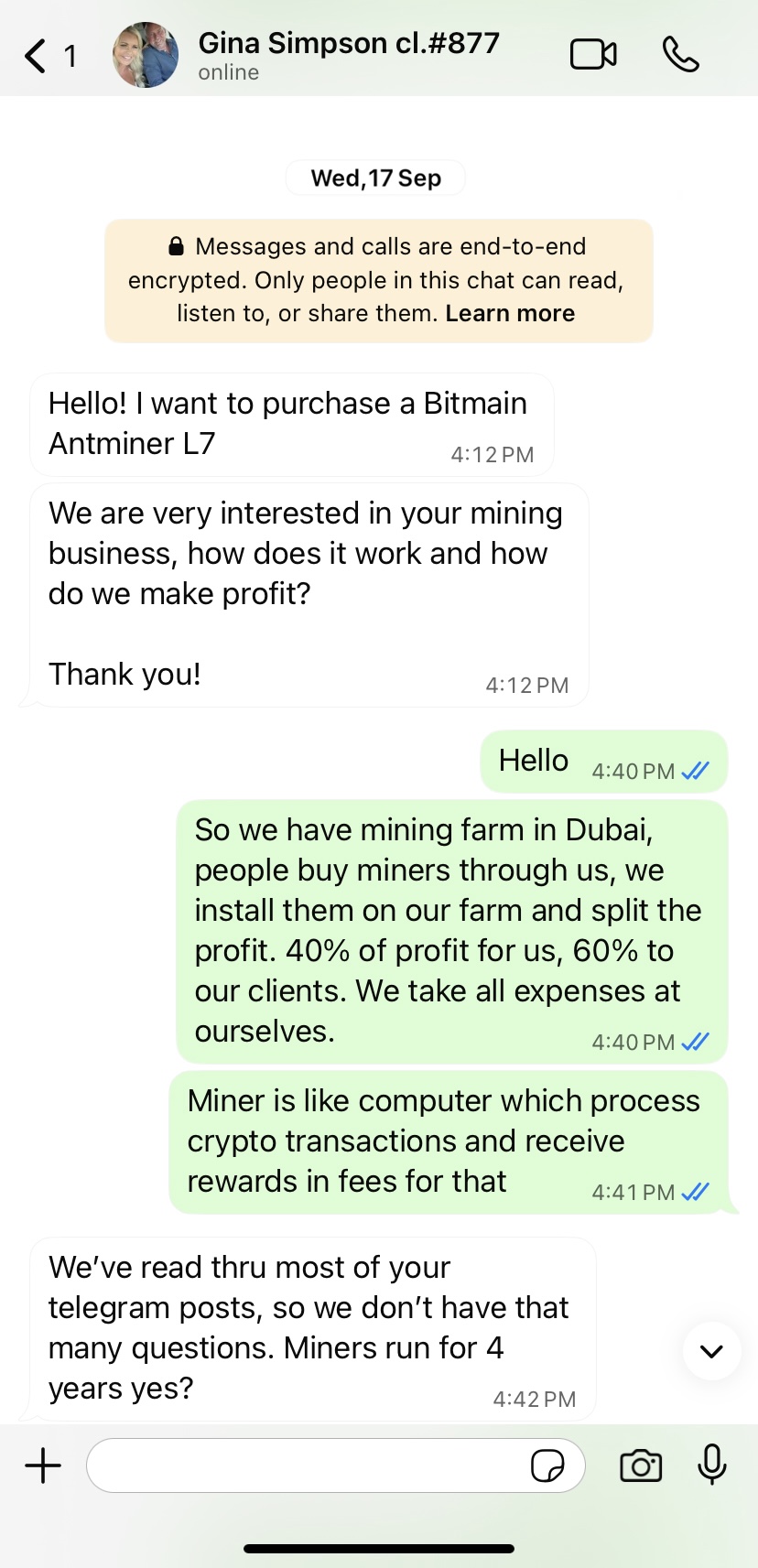Go back to the chats list
This screenshot has height=1568, width=758.
[37, 56]
